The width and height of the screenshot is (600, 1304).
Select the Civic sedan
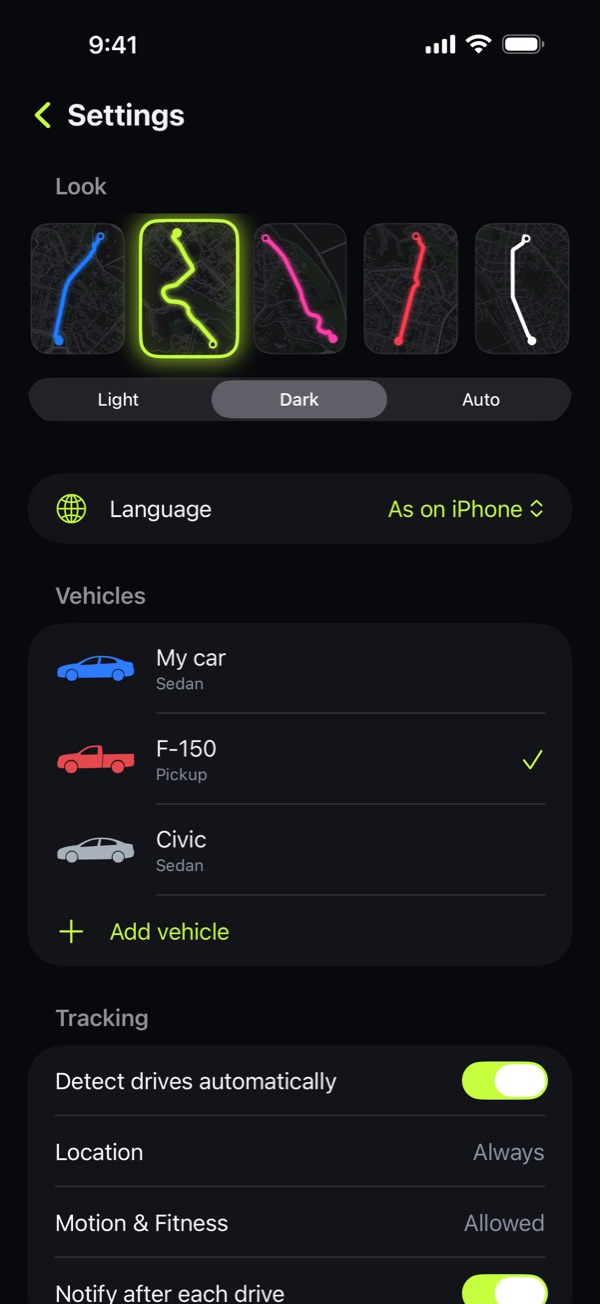(300, 851)
